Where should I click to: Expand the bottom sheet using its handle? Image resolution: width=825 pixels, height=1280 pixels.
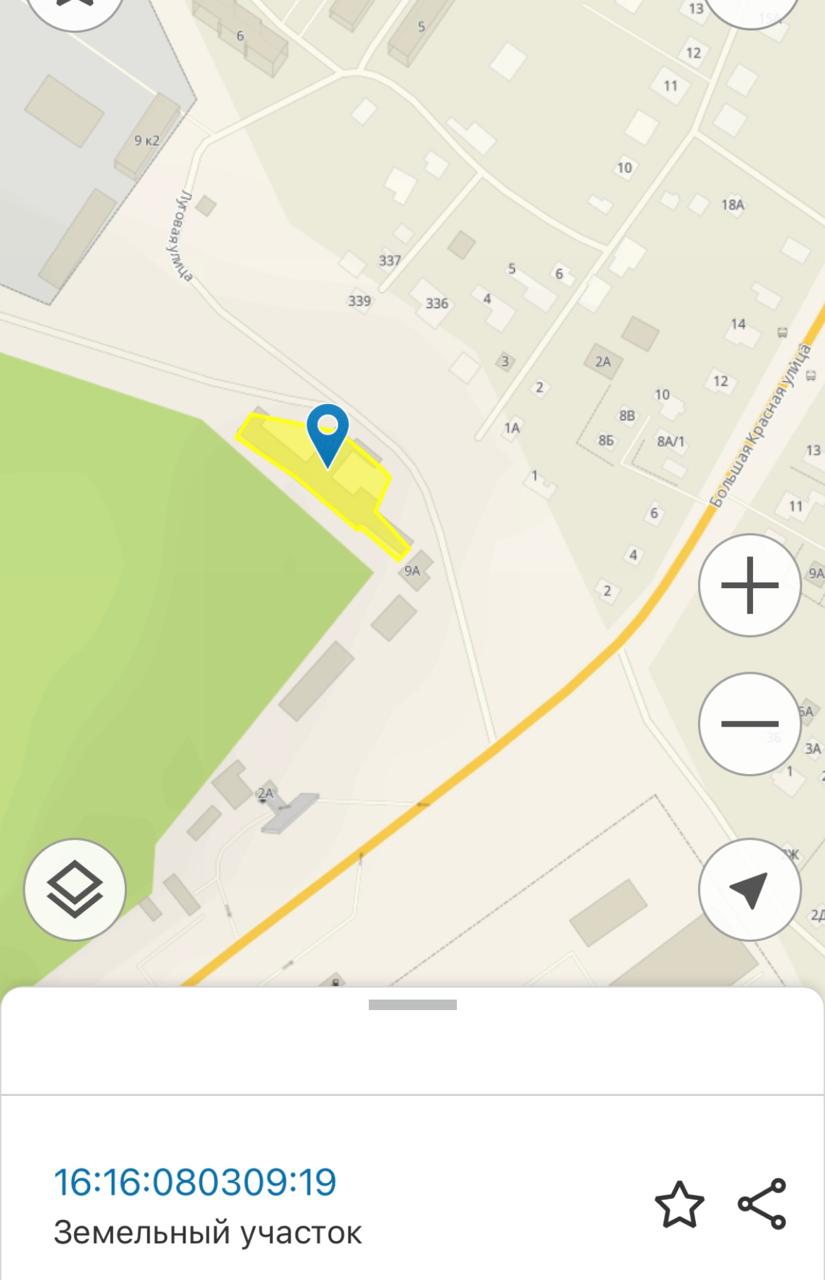point(412,1005)
